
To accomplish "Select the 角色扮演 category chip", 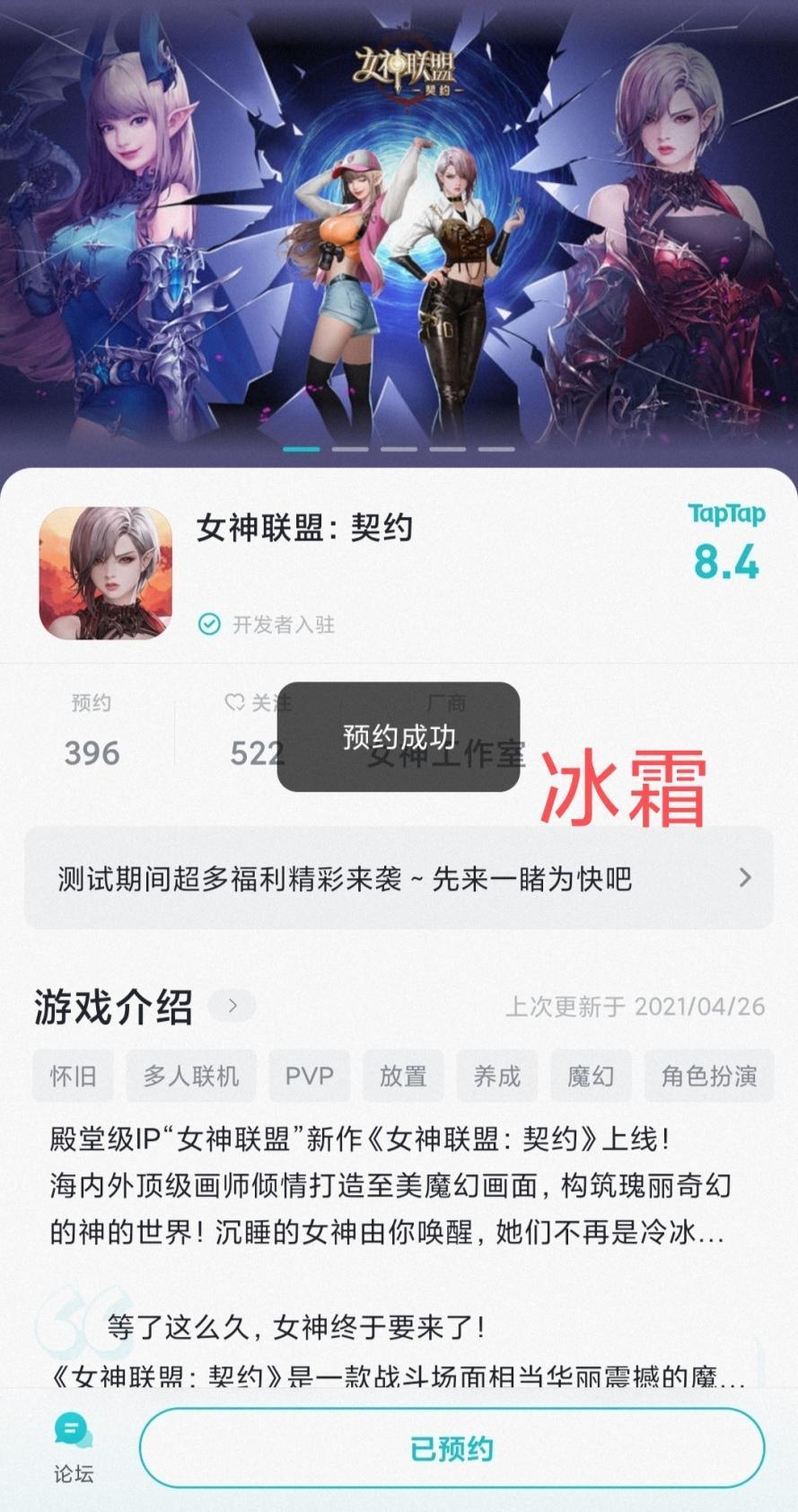I will tap(708, 1076).
